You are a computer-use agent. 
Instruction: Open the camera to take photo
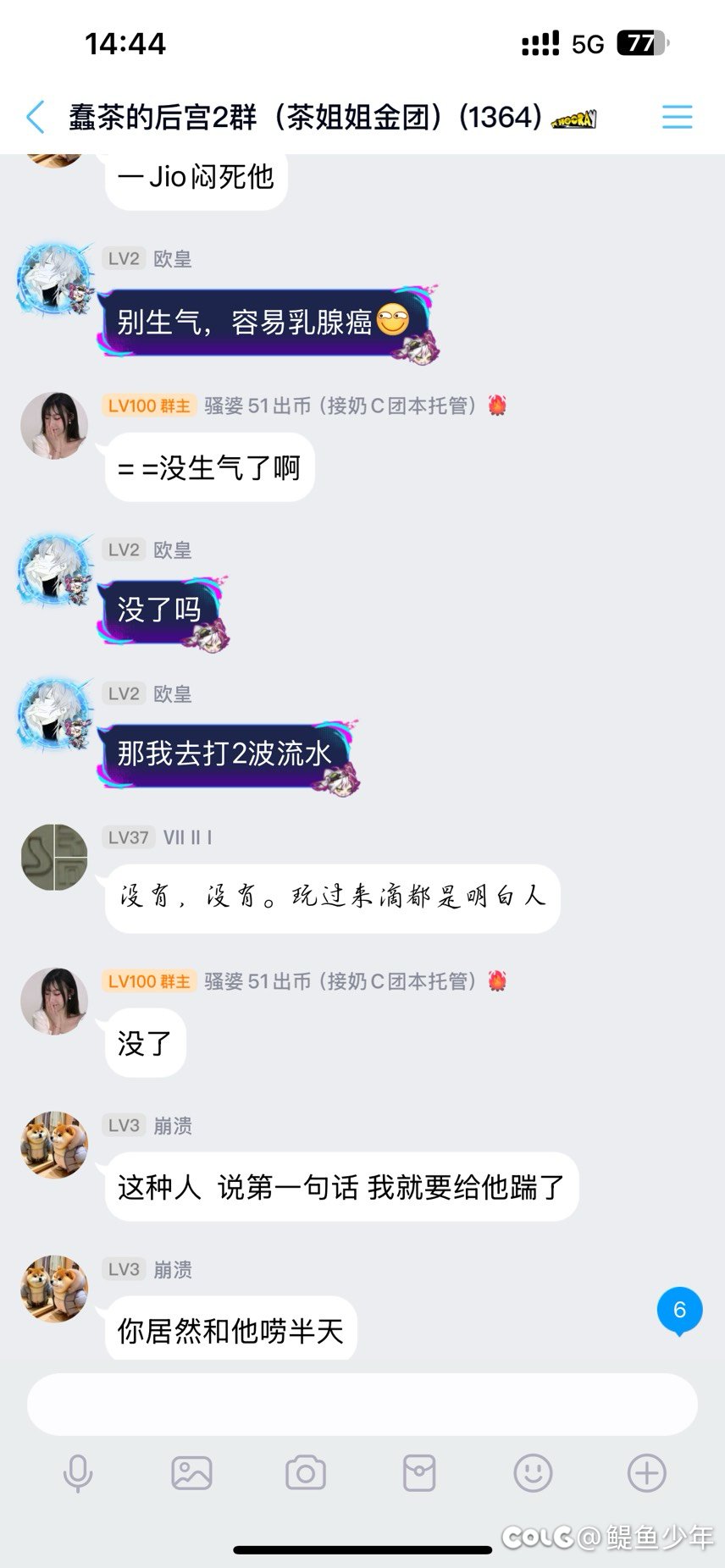[306, 1473]
